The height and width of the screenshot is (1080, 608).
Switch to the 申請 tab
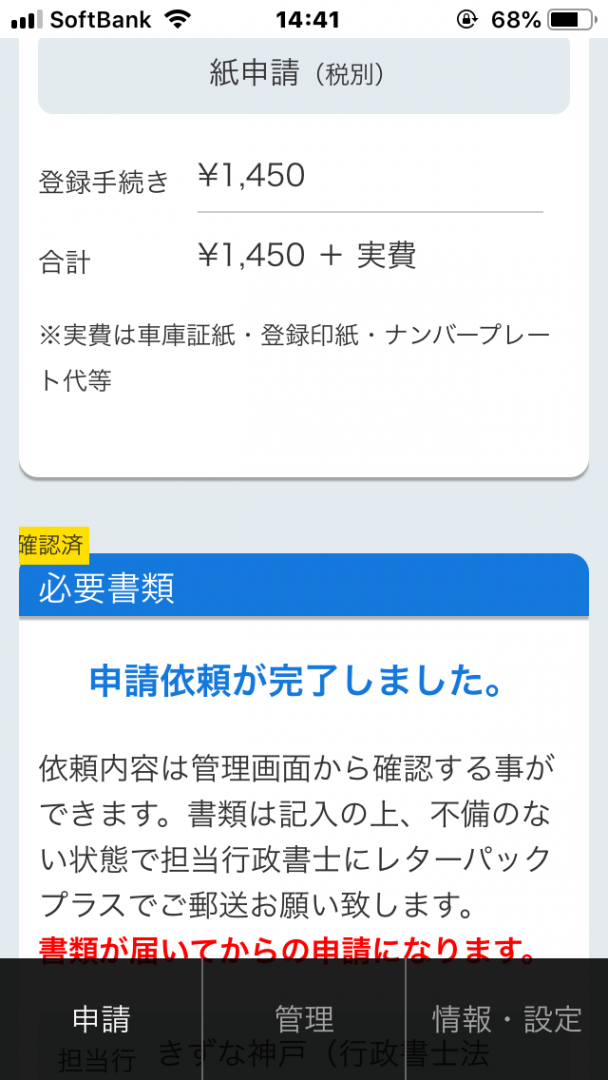[101, 1019]
